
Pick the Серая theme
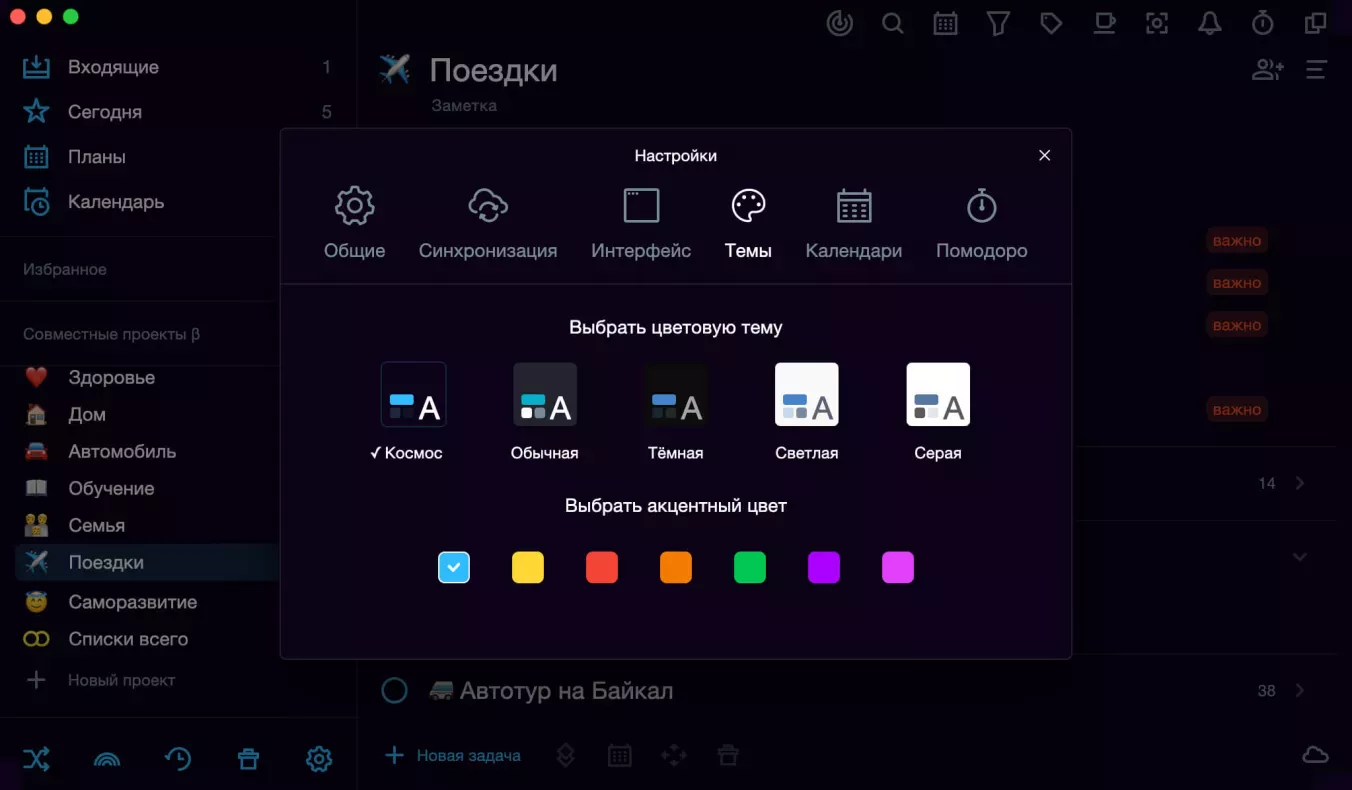[x=937, y=395]
